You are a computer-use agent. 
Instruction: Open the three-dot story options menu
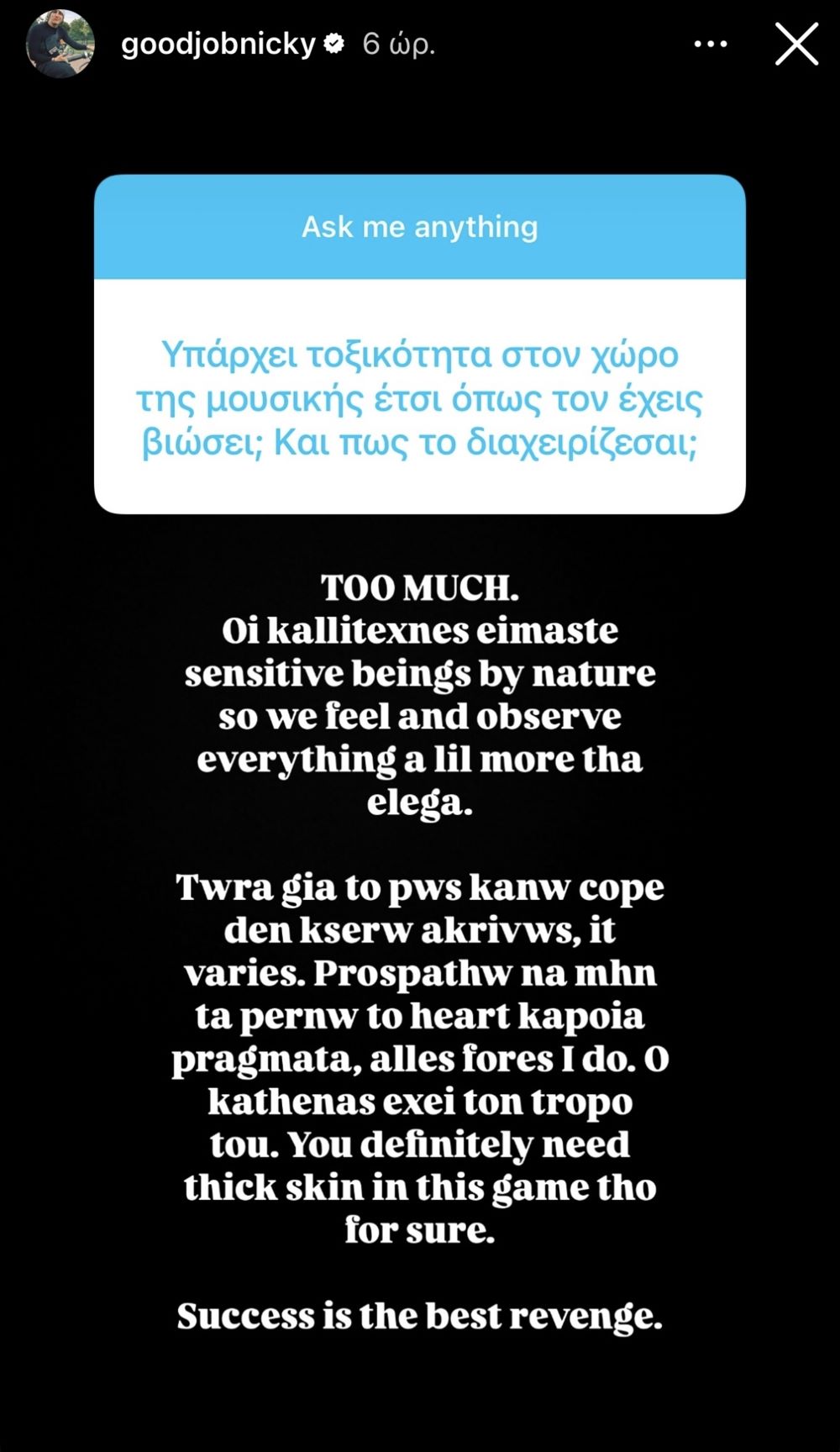pos(711,44)
